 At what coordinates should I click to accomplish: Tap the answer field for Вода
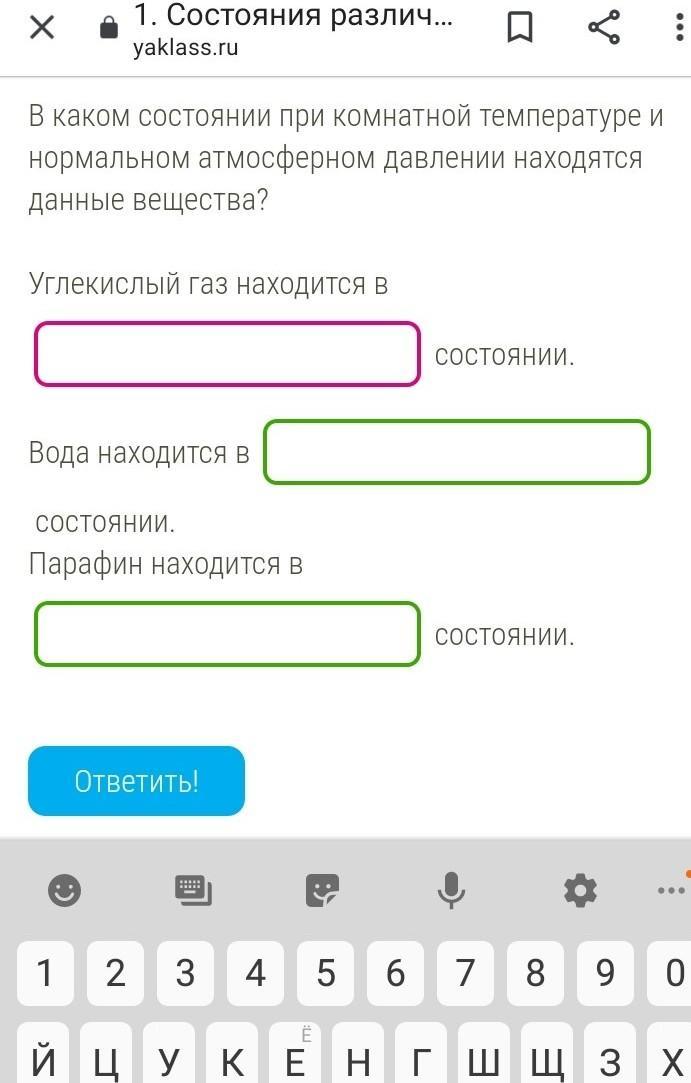tap(457, 452)
